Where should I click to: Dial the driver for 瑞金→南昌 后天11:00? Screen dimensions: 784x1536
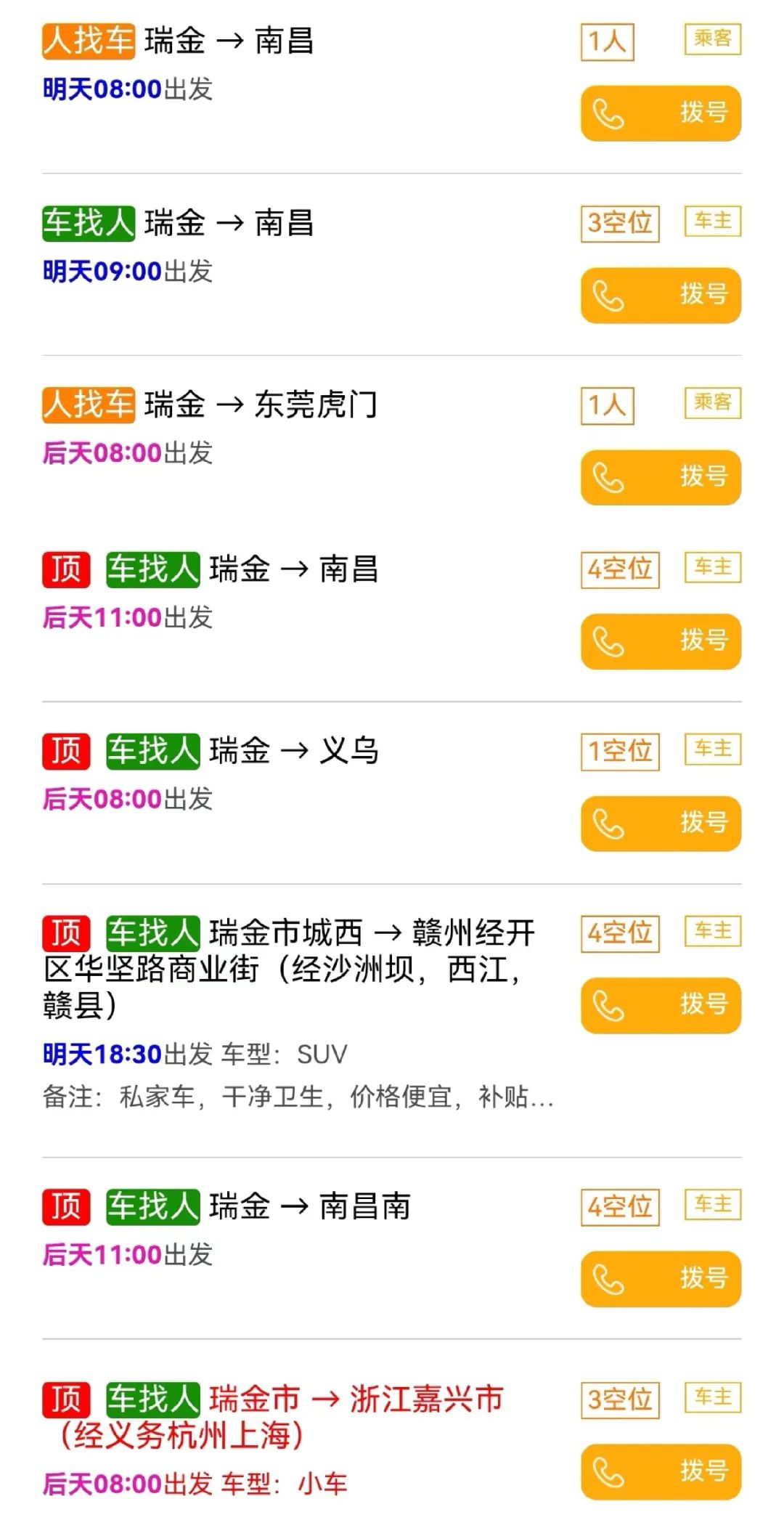661,641
